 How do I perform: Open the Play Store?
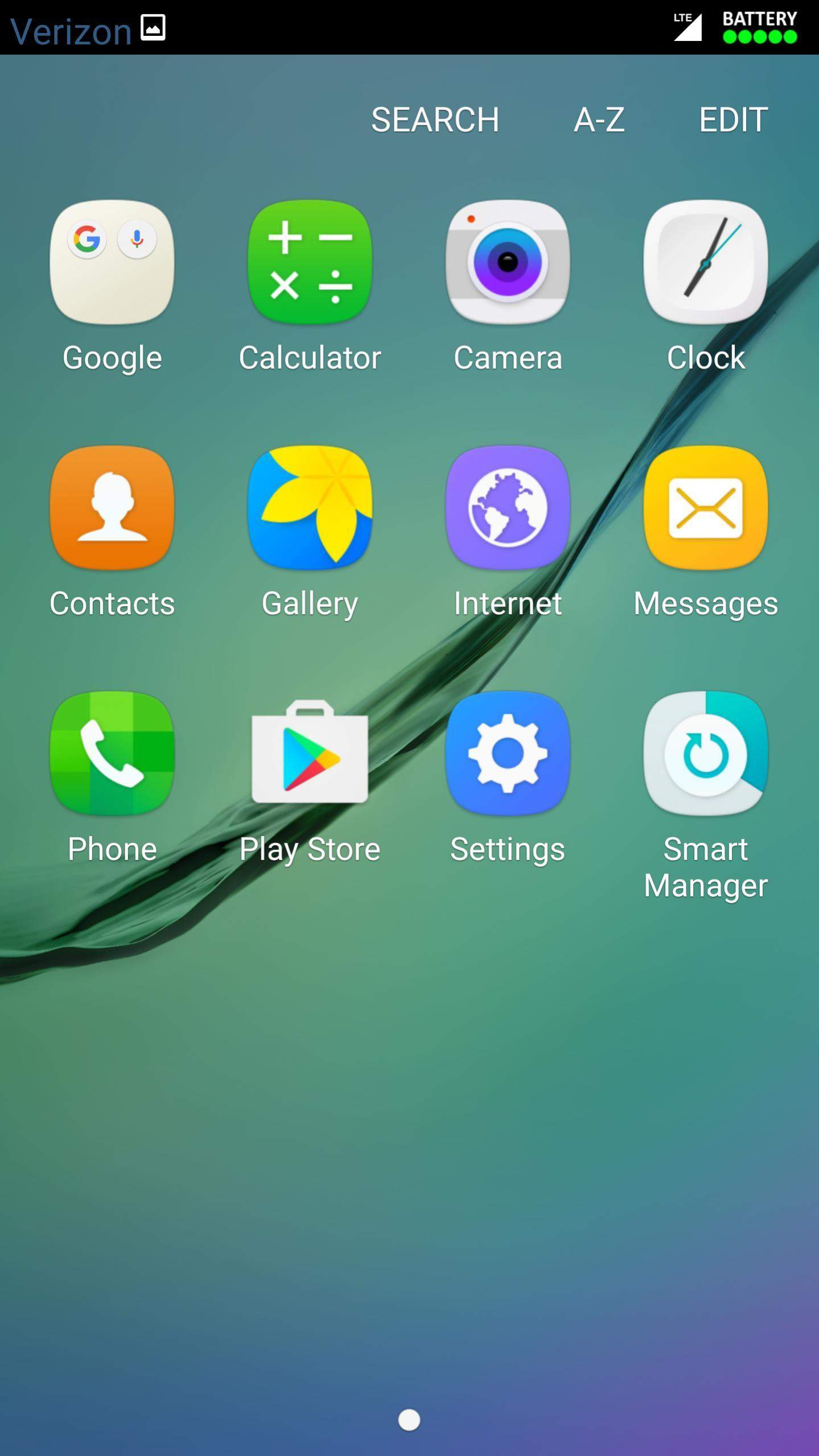coord(310,753)
